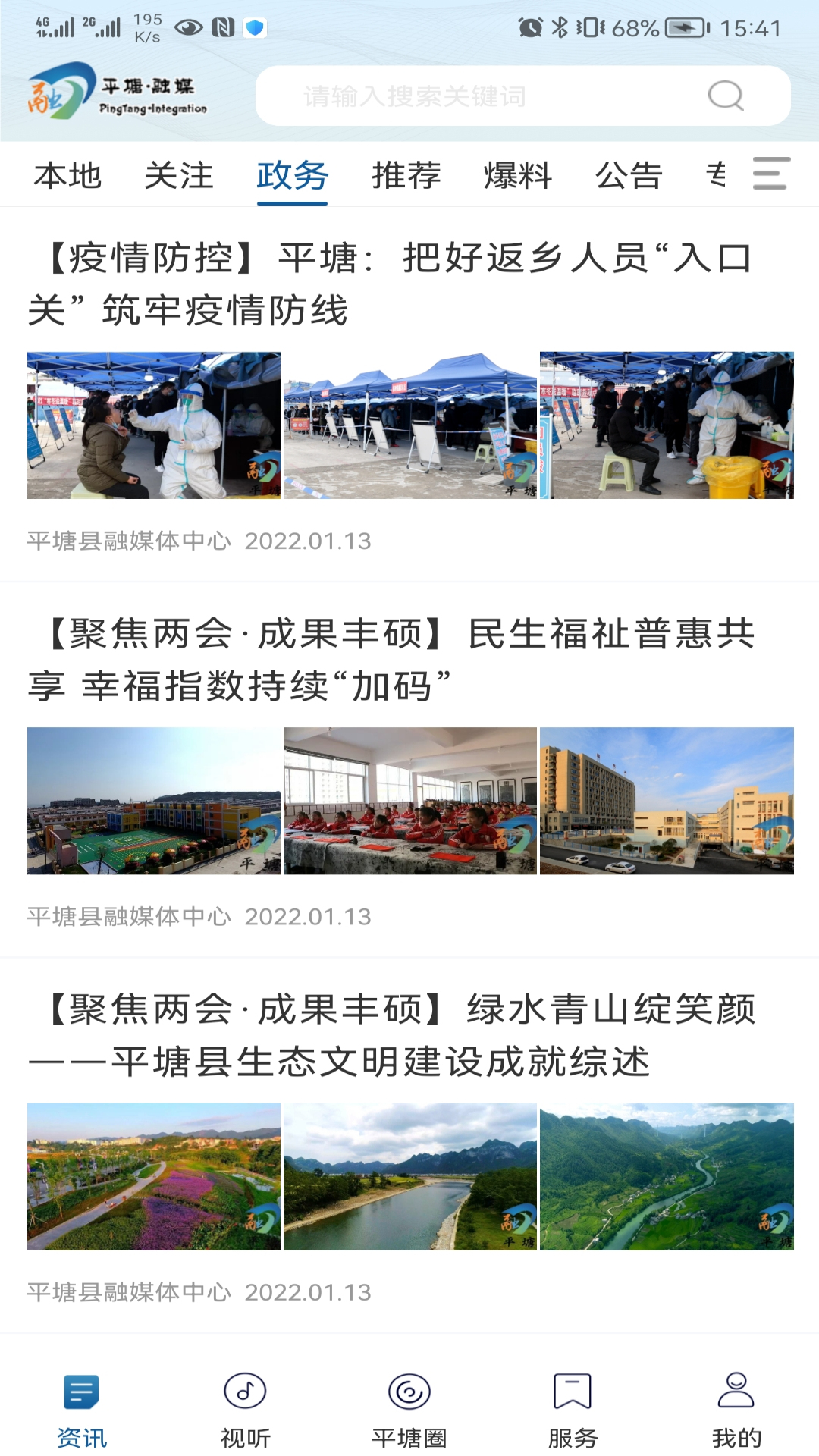Go to the 公告 tab

pyautogui.click(x=629, y=176)
